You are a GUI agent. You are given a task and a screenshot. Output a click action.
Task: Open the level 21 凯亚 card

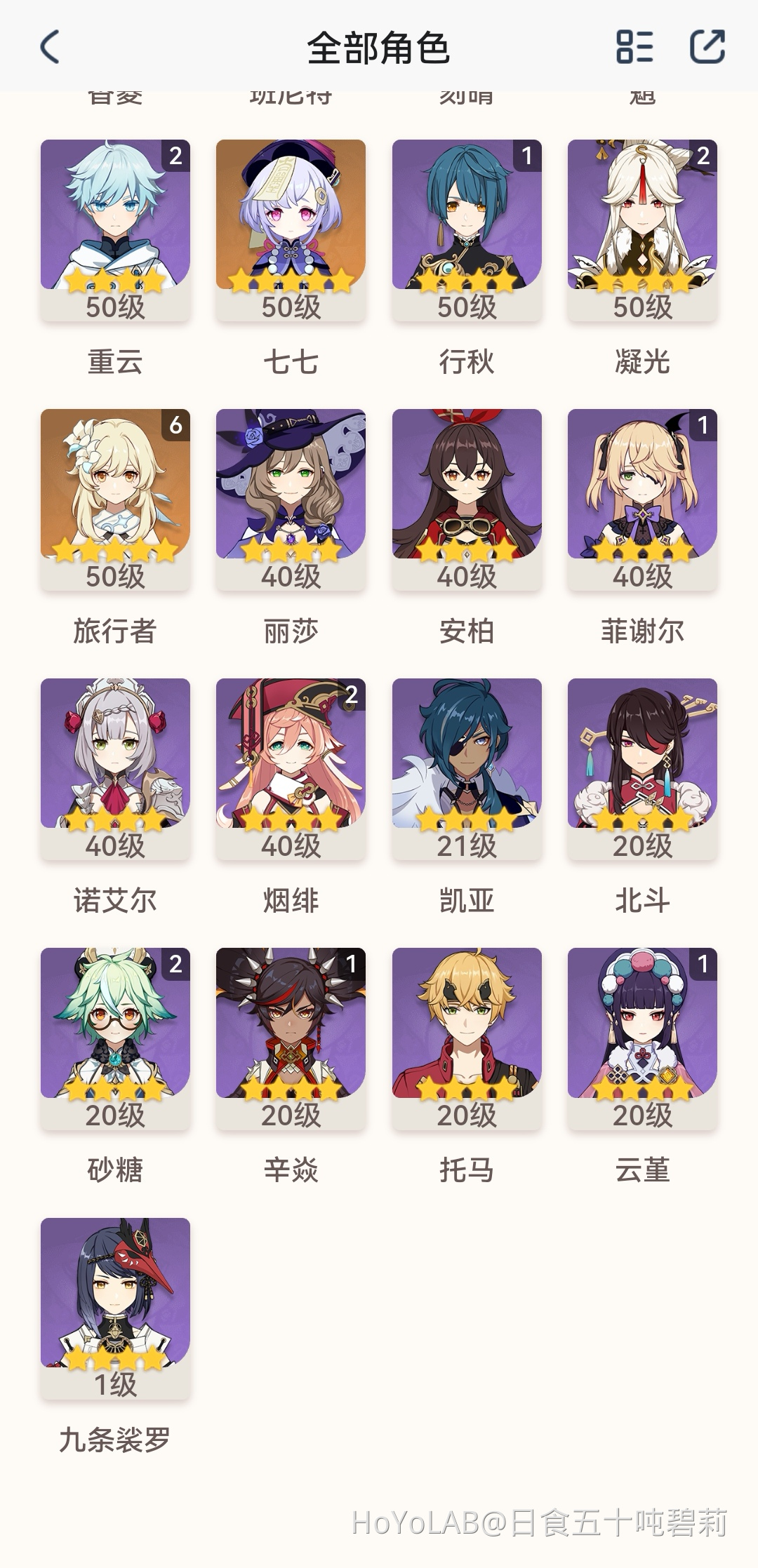[467, 769]
